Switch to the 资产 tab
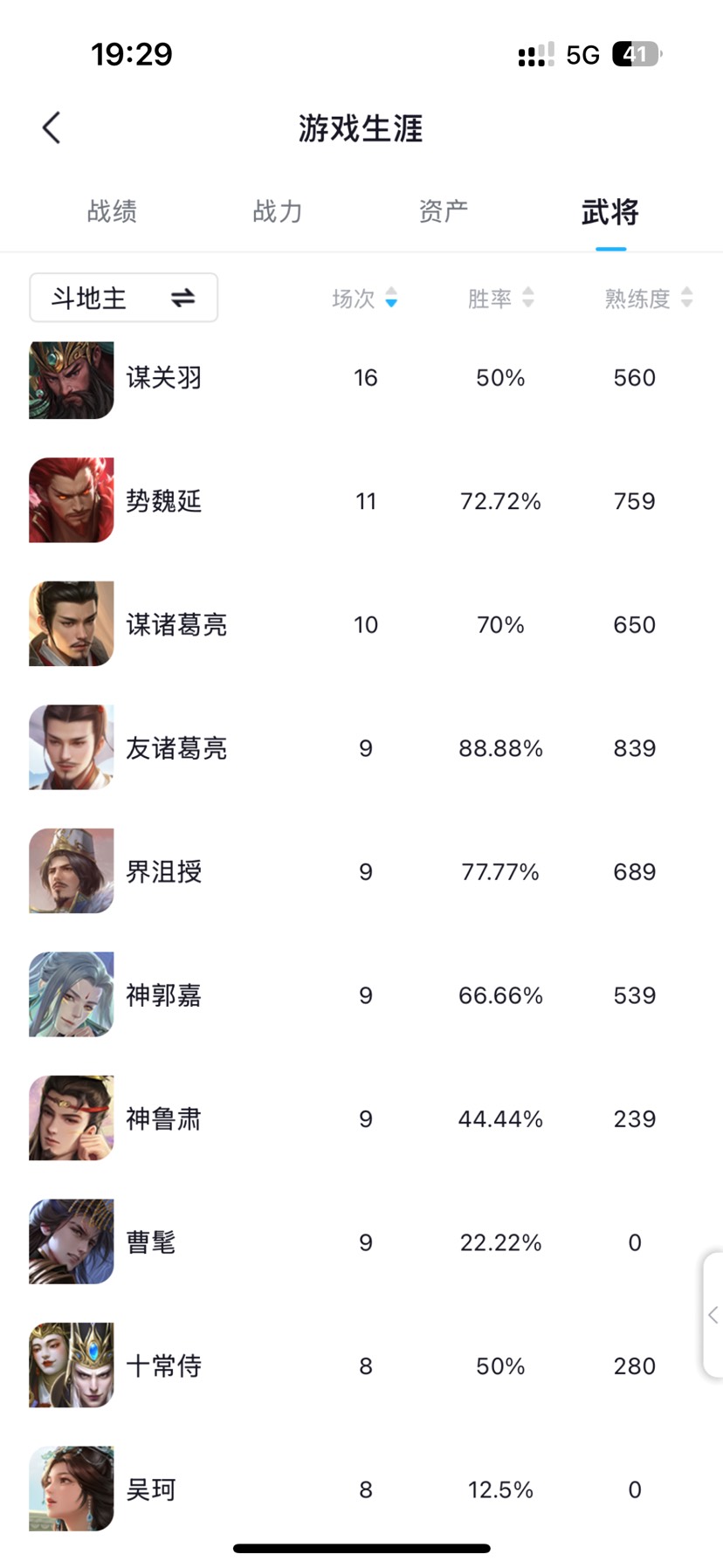Screen dimensions: 723x1568 (444, 211)
